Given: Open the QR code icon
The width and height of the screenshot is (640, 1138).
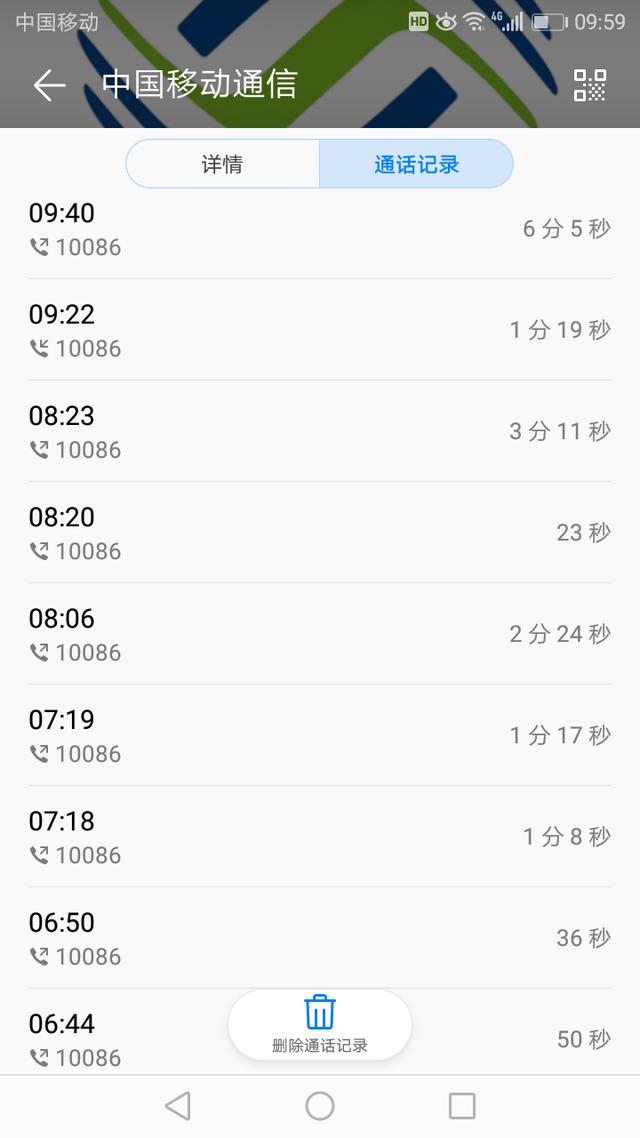Looking at the screenshot, I should click(x=589, y=86).
